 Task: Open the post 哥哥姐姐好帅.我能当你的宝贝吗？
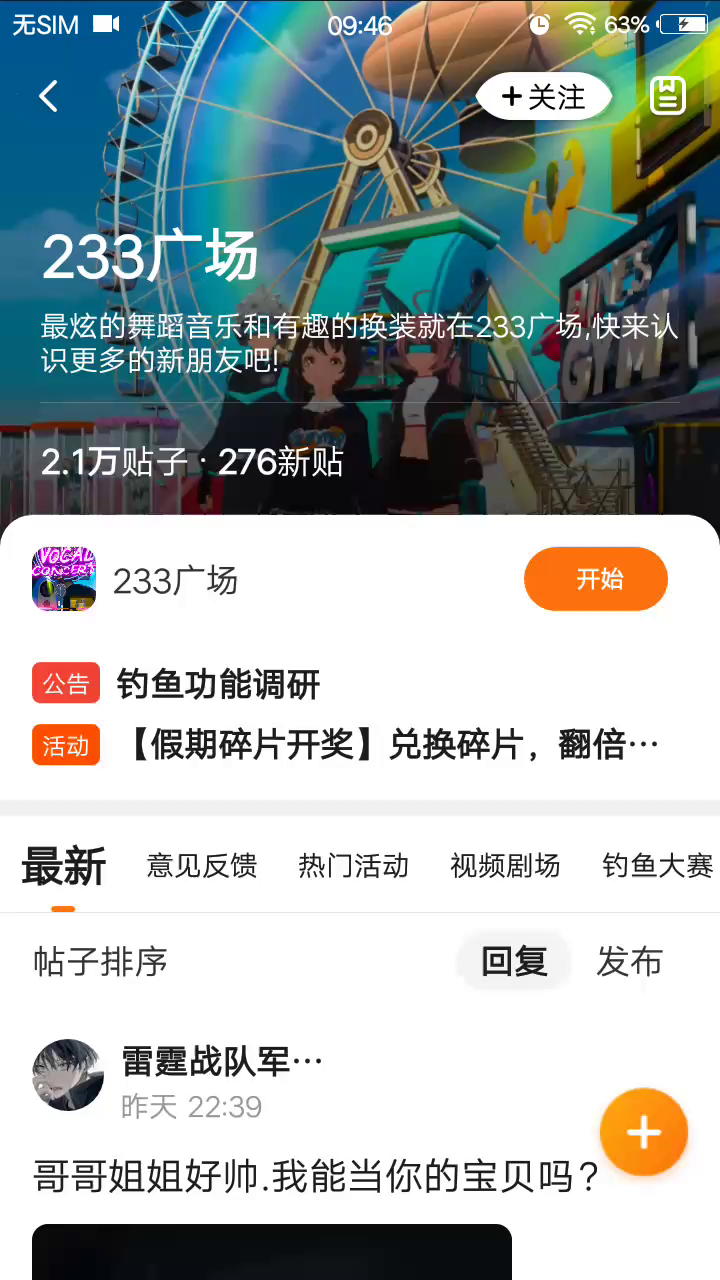(x=316, y=1176)
